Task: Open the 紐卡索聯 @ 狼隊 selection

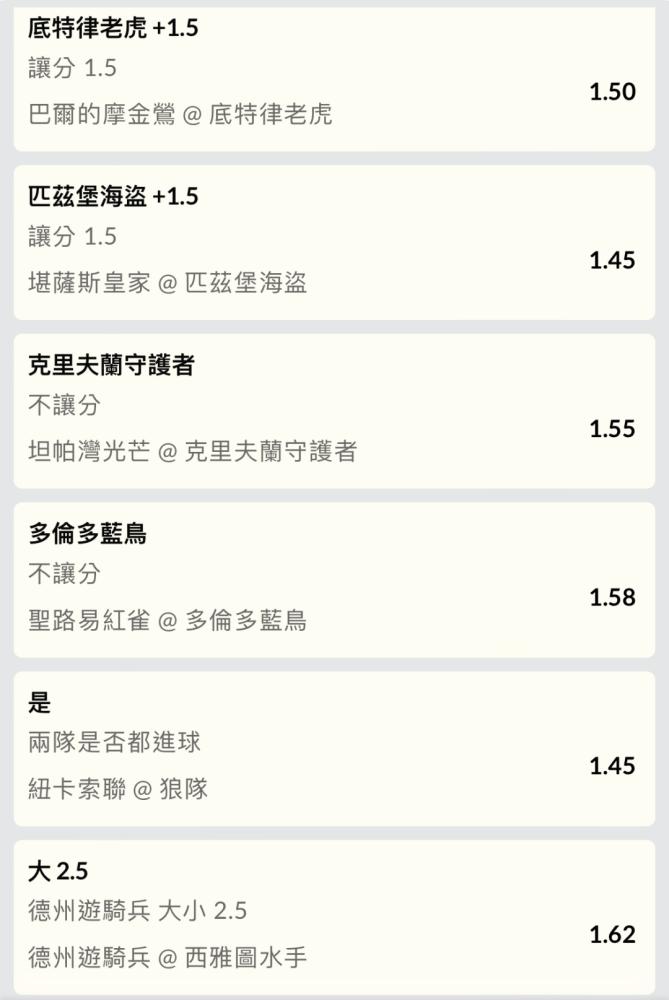Action: point(334,748)
